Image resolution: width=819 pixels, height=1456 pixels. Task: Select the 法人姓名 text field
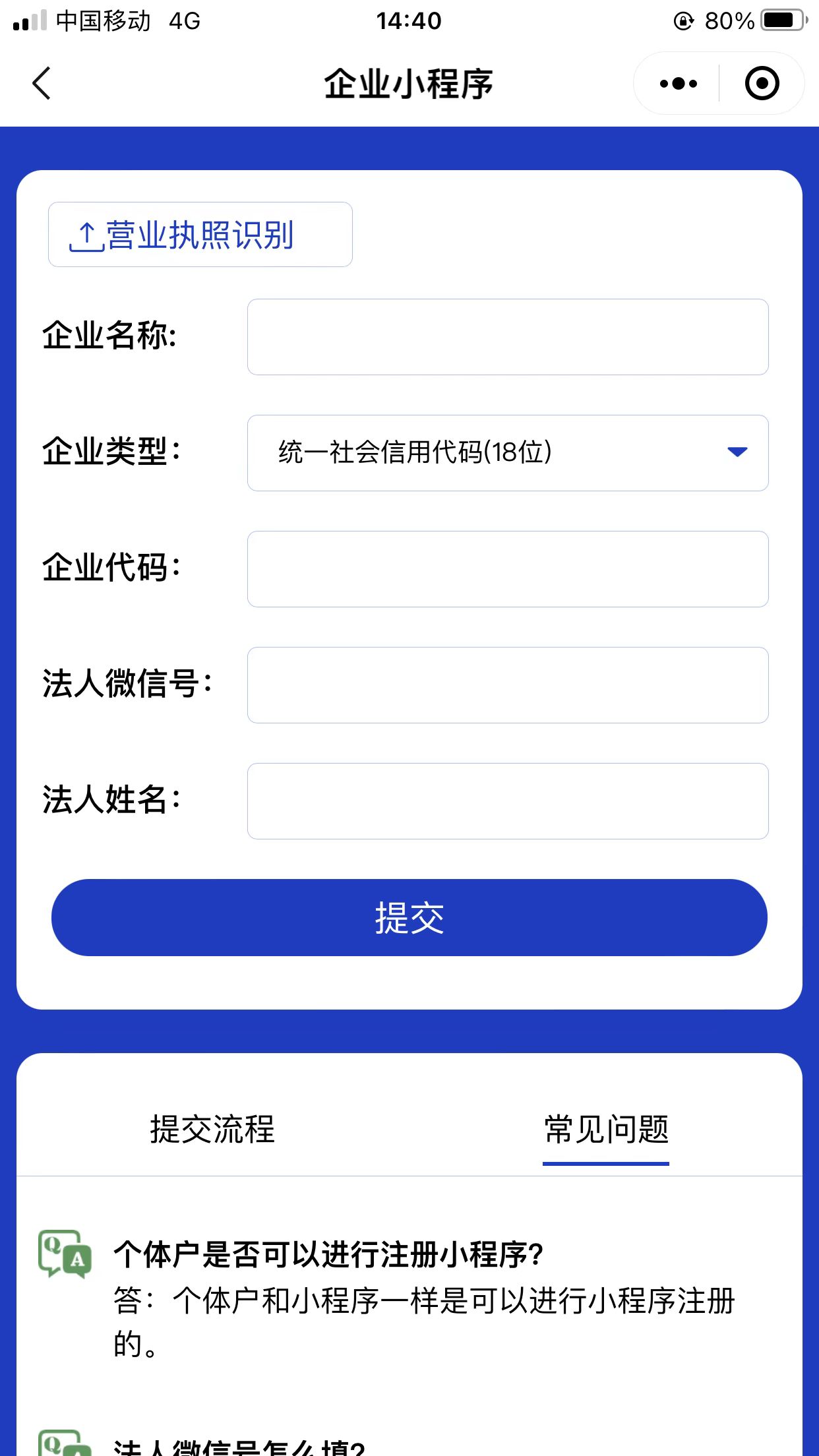(x=507, y=801)
